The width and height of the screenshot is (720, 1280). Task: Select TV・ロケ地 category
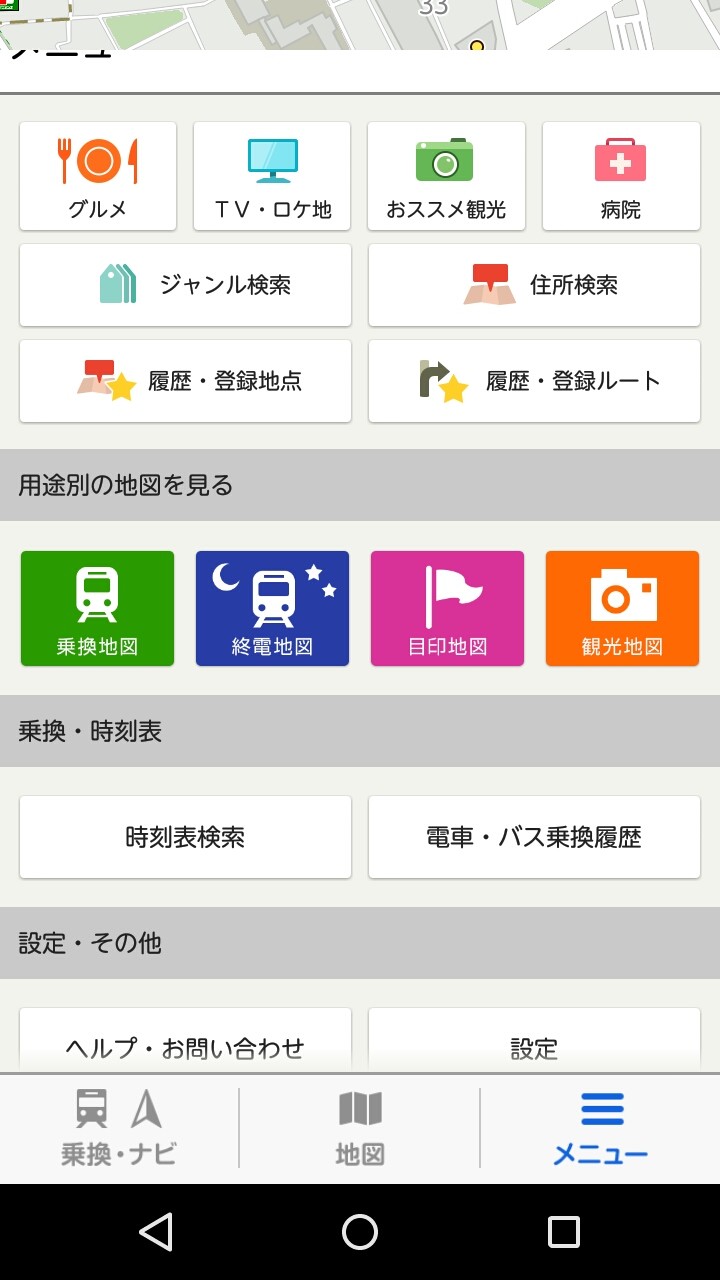[x=272, y=177]
